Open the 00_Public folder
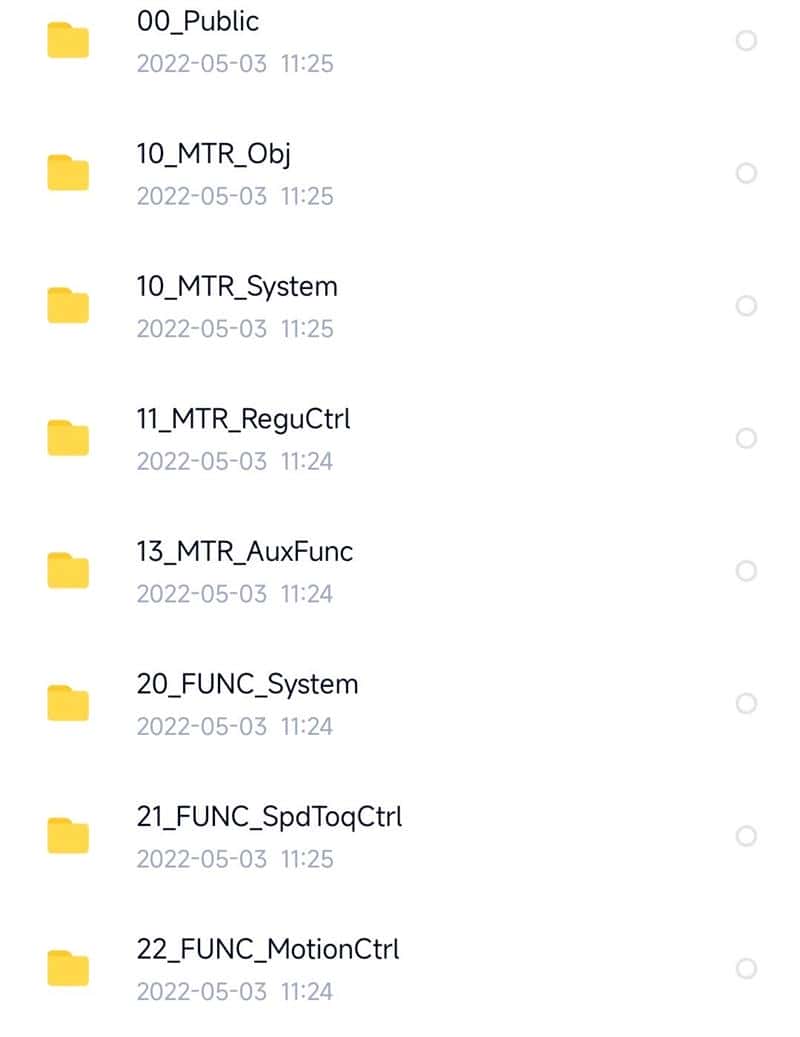 pyautogui.click(x=198, y=22)
